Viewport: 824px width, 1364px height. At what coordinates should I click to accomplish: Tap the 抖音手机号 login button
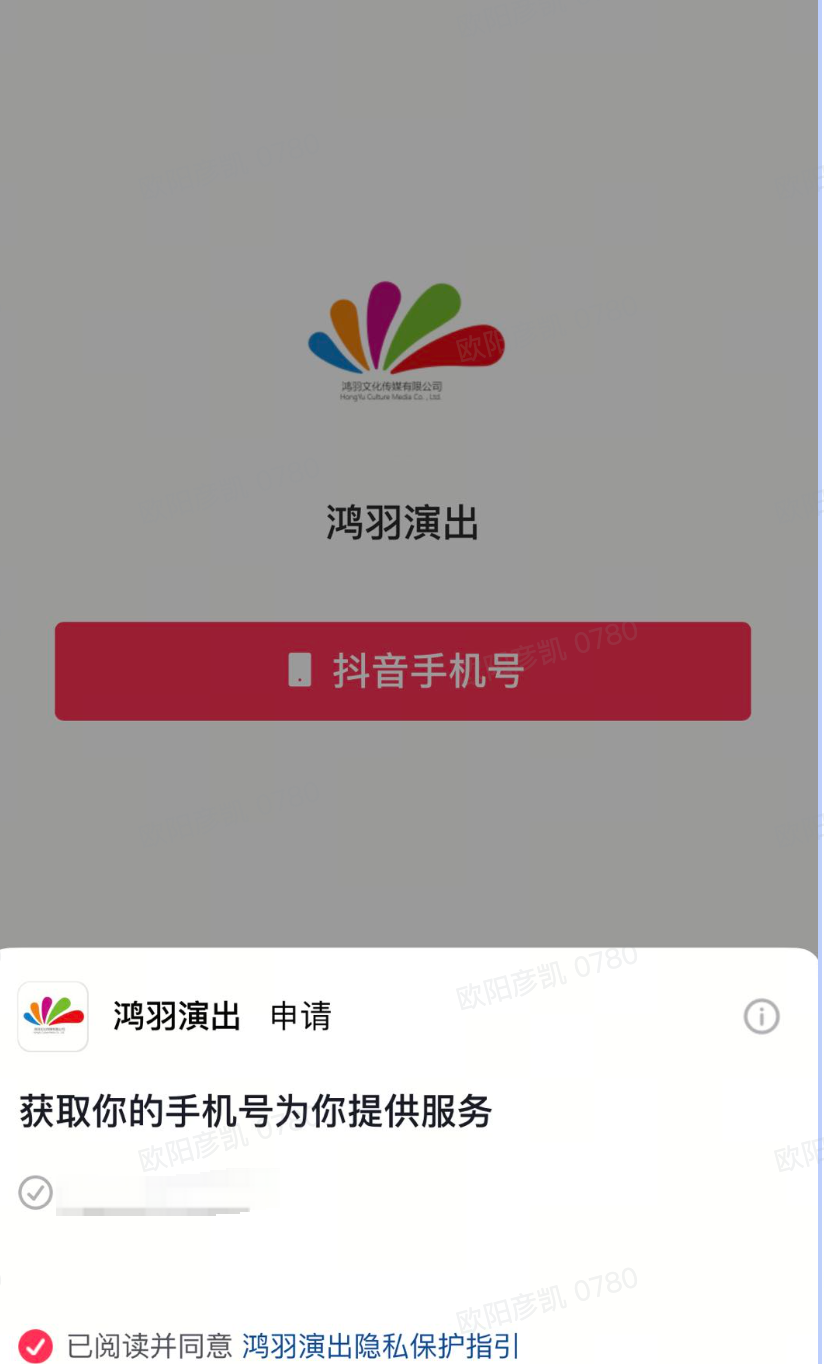(402, 671)
